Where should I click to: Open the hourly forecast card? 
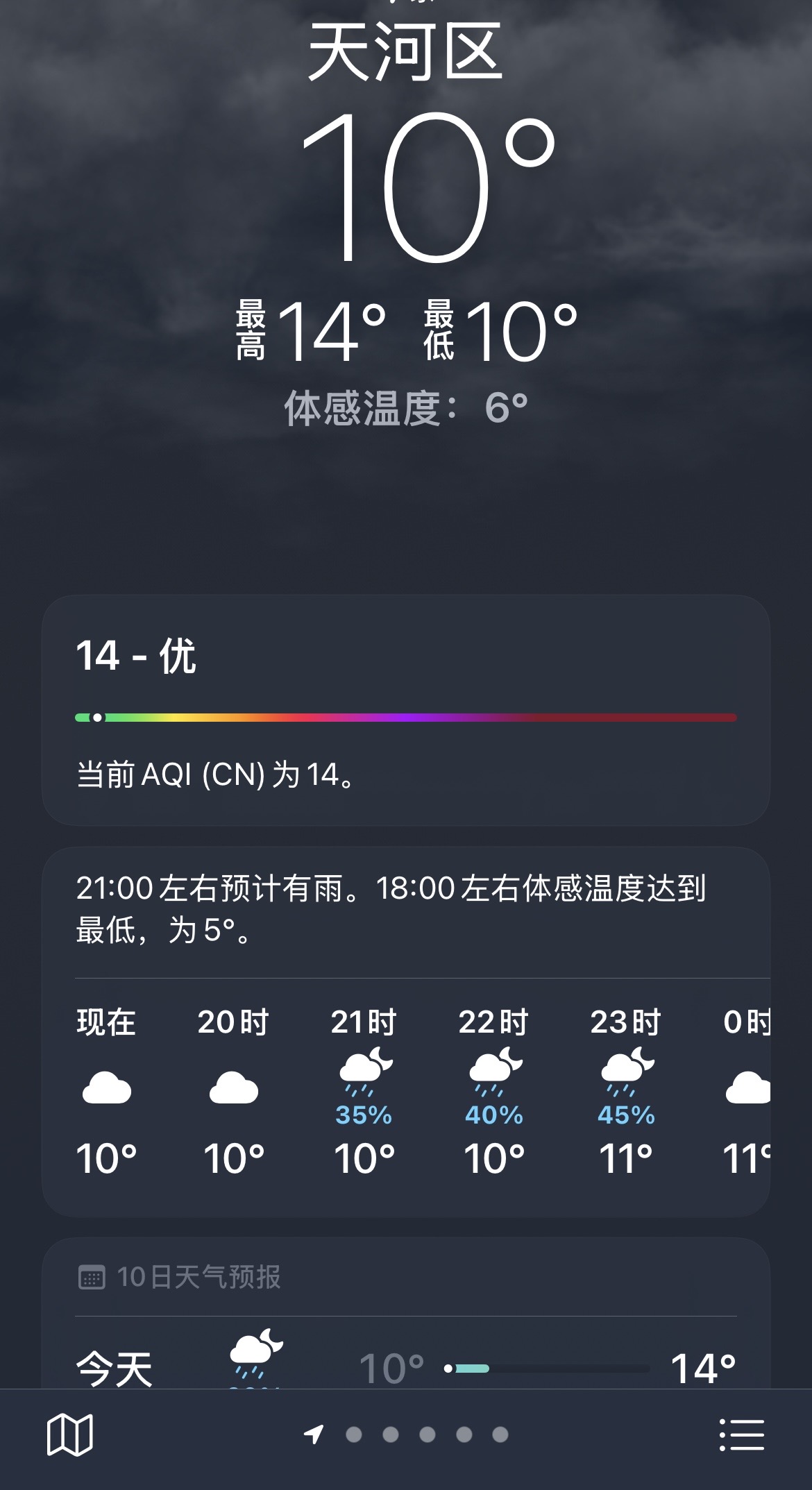point(406,1031)
